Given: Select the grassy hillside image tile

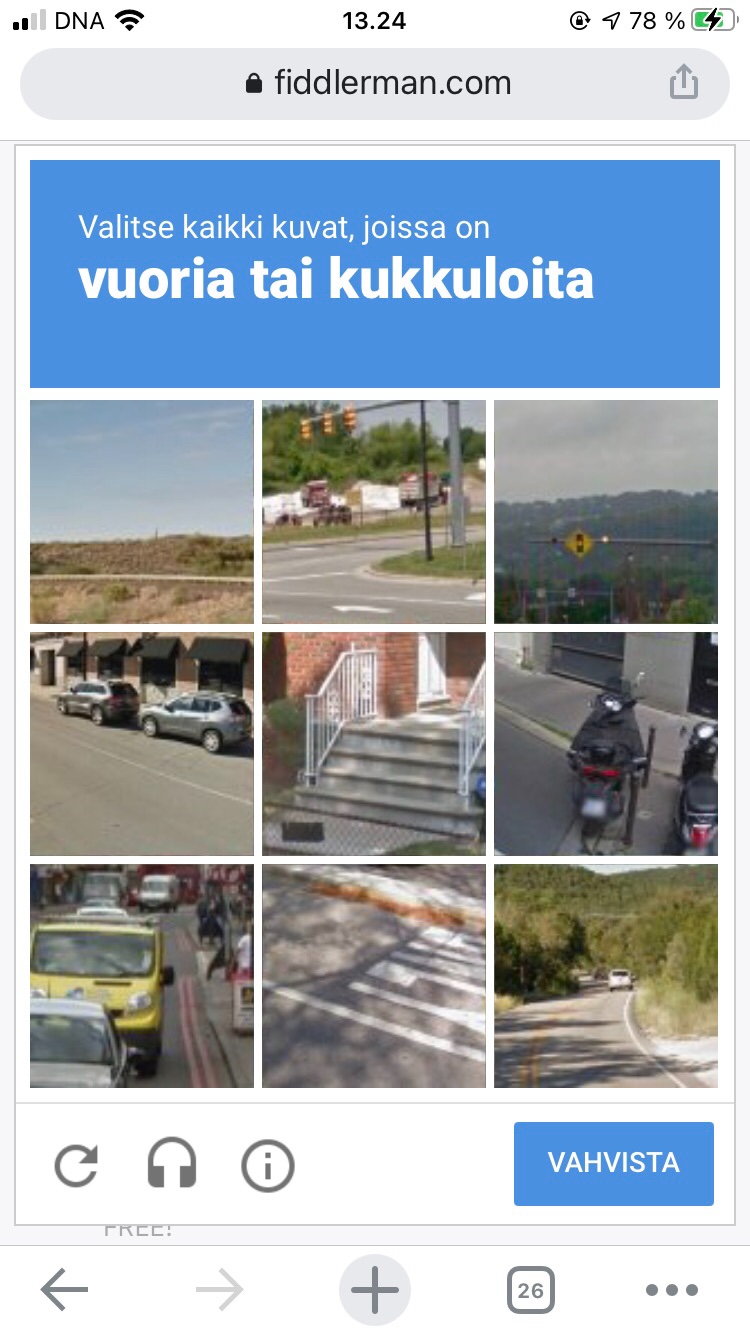Looking at the screenshot, I should [142, 512].
